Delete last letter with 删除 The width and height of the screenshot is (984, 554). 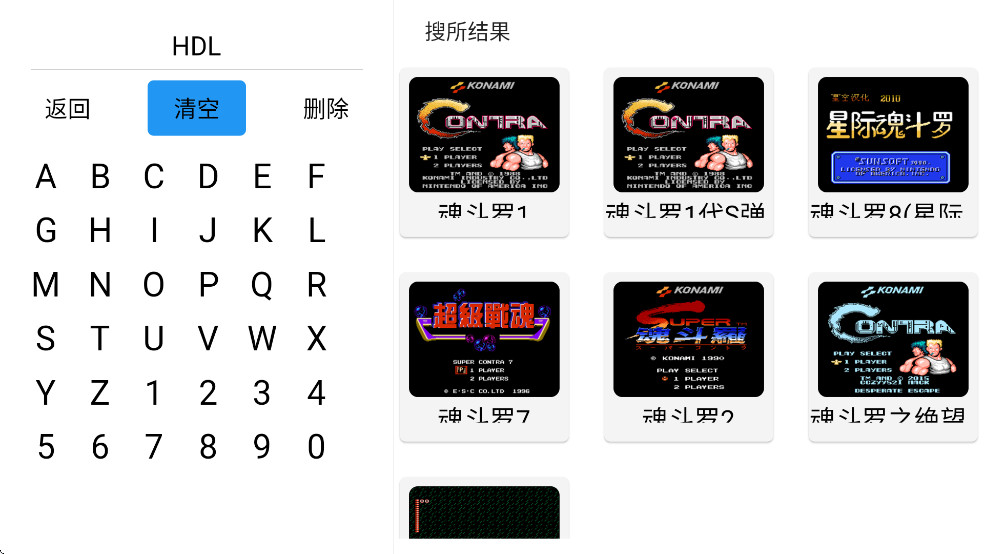[325, 109]
